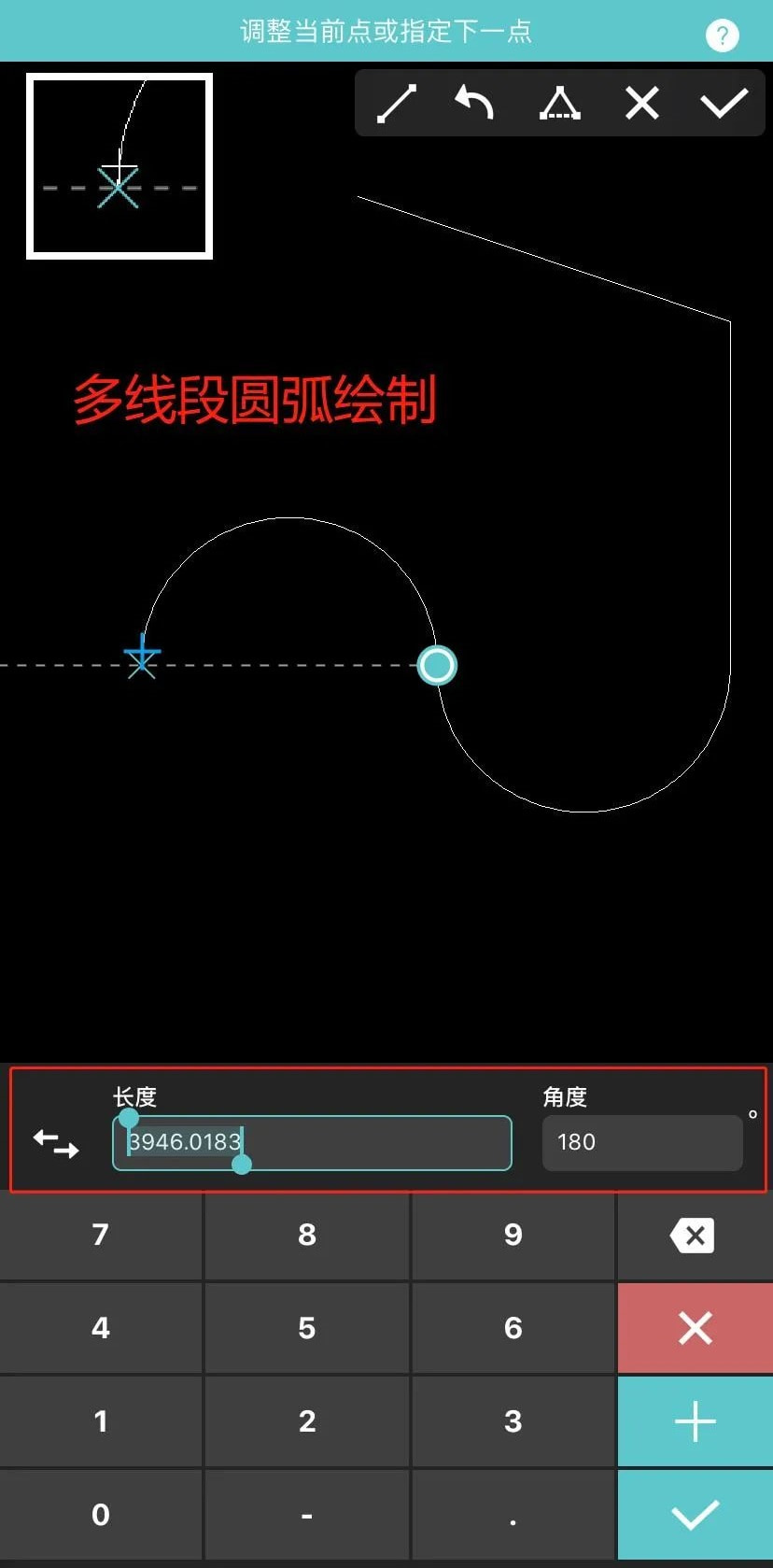Viewport: 773px width, 1568px height.
Task: Enter digit 7 on the keypad
Action: 101,1235
